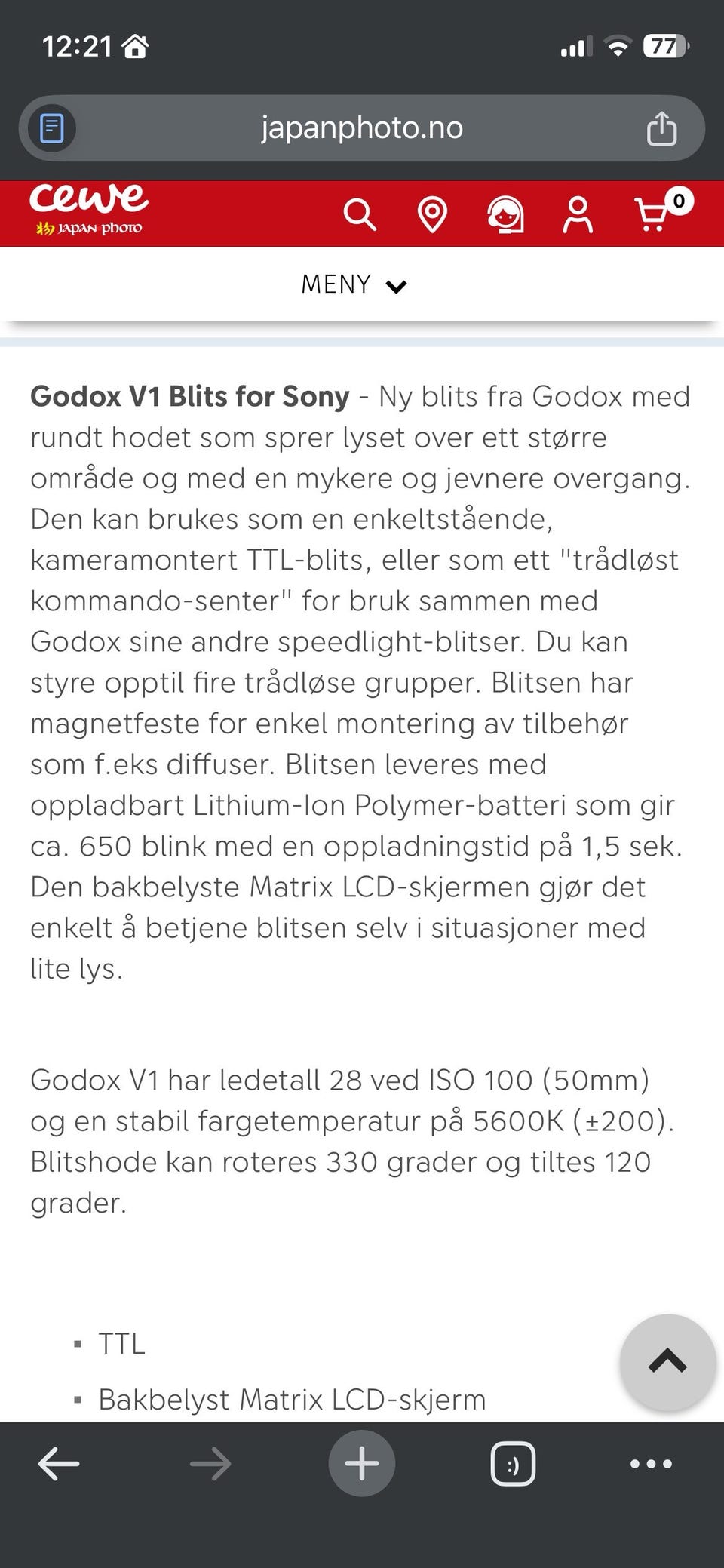Open a new tab with the plus icon
The image size is (724, 1568).
click(x=361, y=1462)
